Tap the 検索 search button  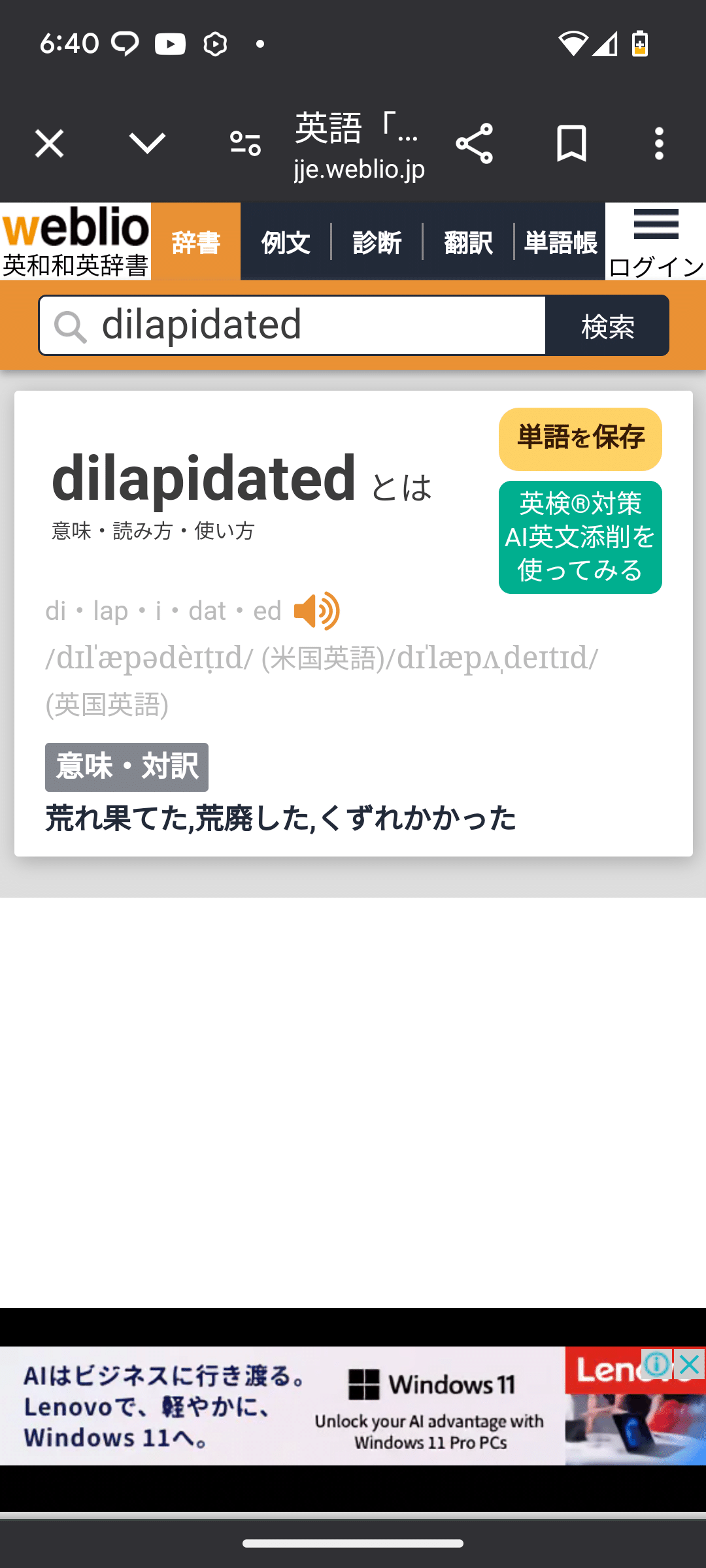pos(607,325)
